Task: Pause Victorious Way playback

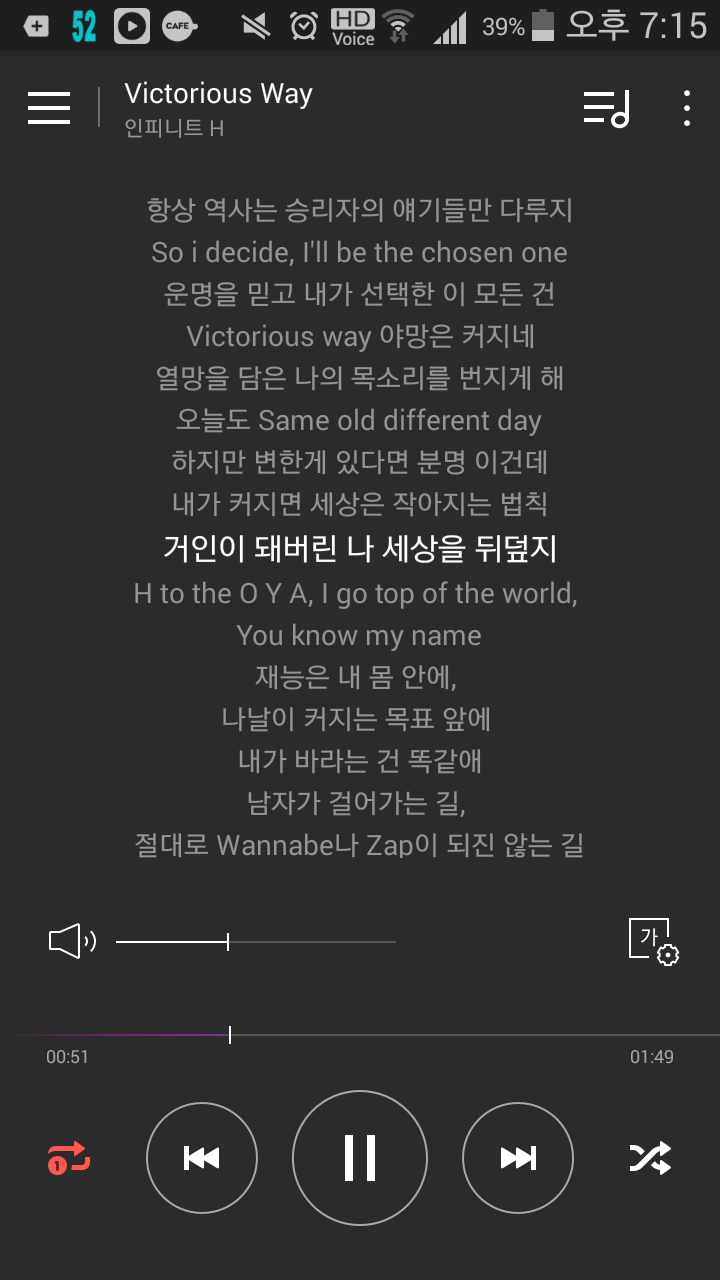Action: (x=360, y=1158)
